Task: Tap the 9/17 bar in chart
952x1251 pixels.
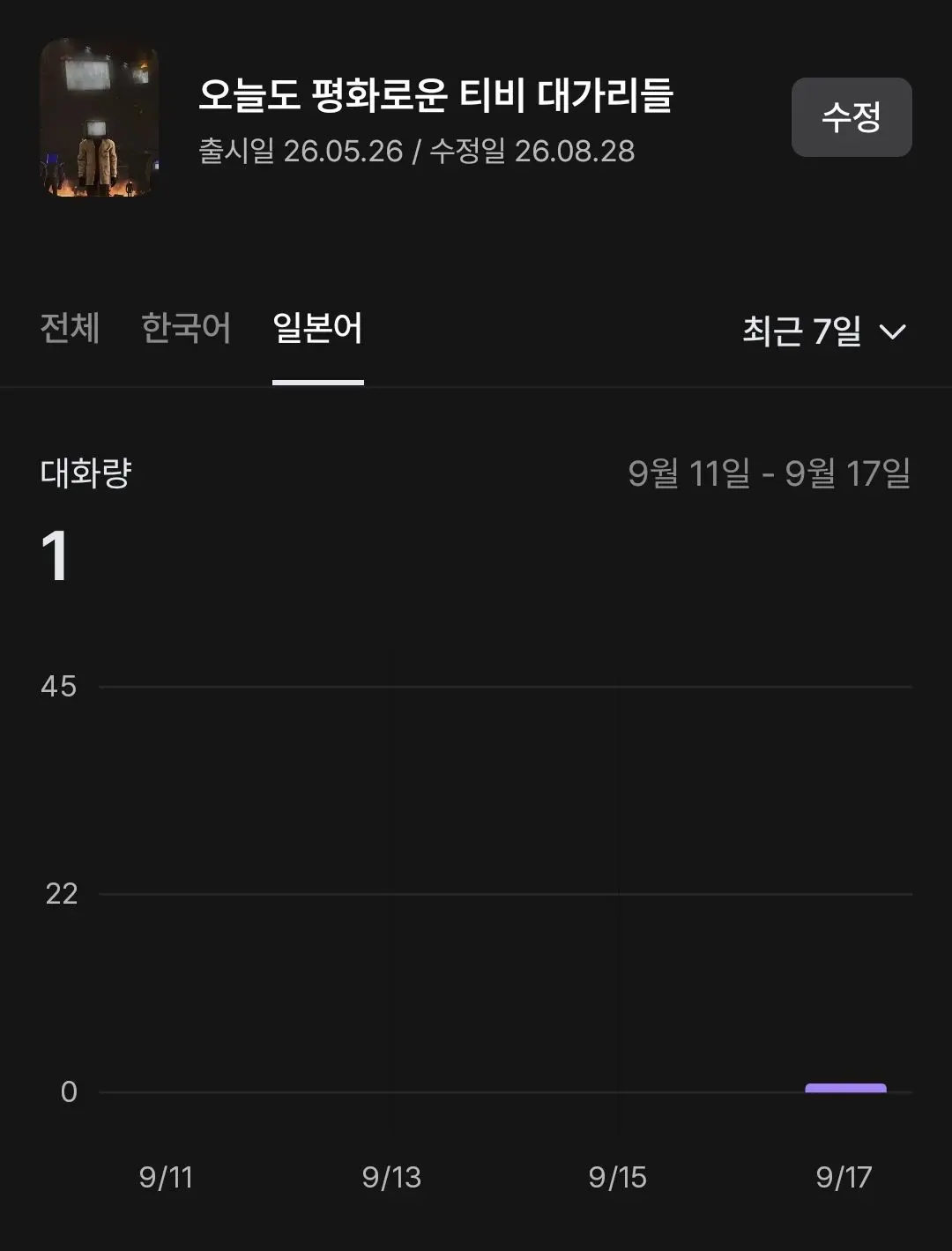Action: pyautogui.click(x=845, y=1088)
